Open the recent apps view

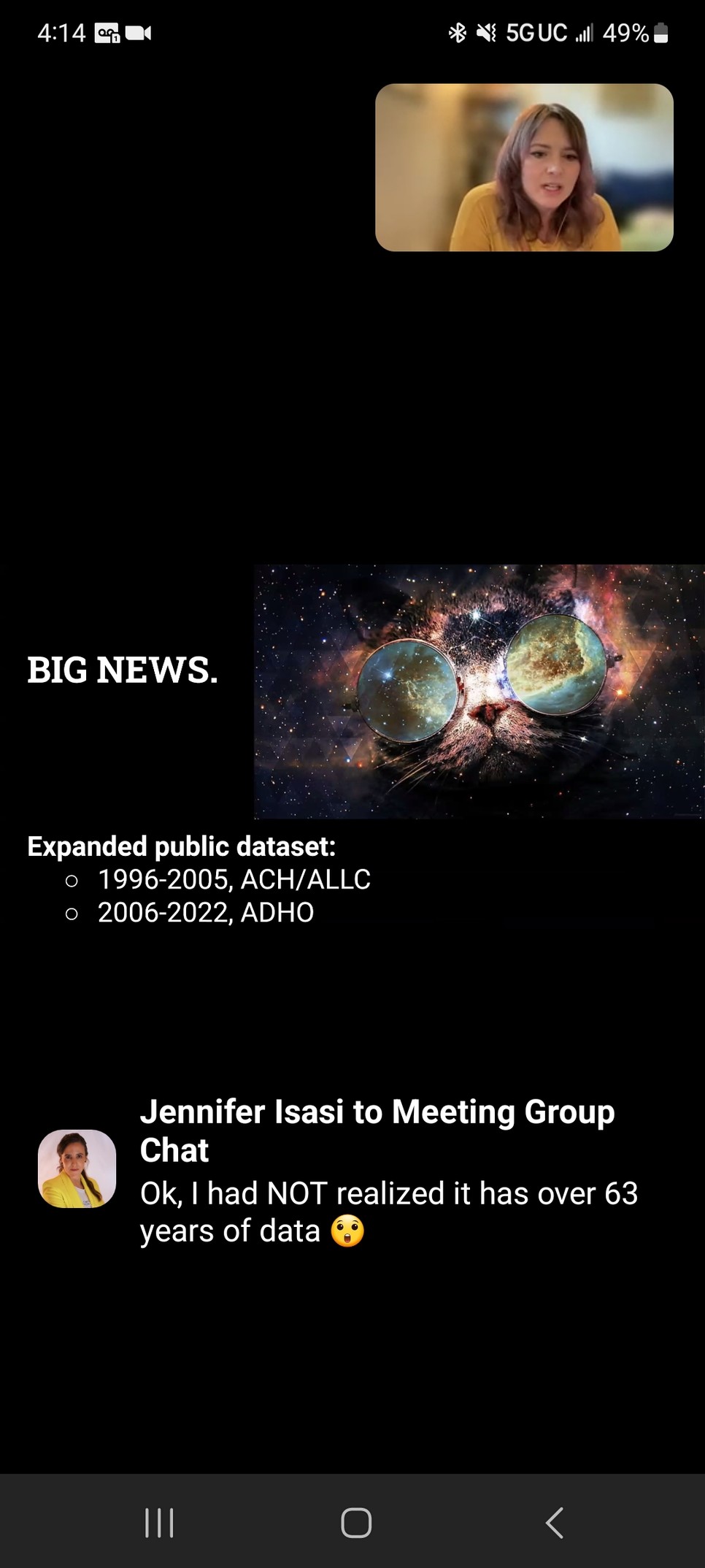click(x=159, y=1523)
